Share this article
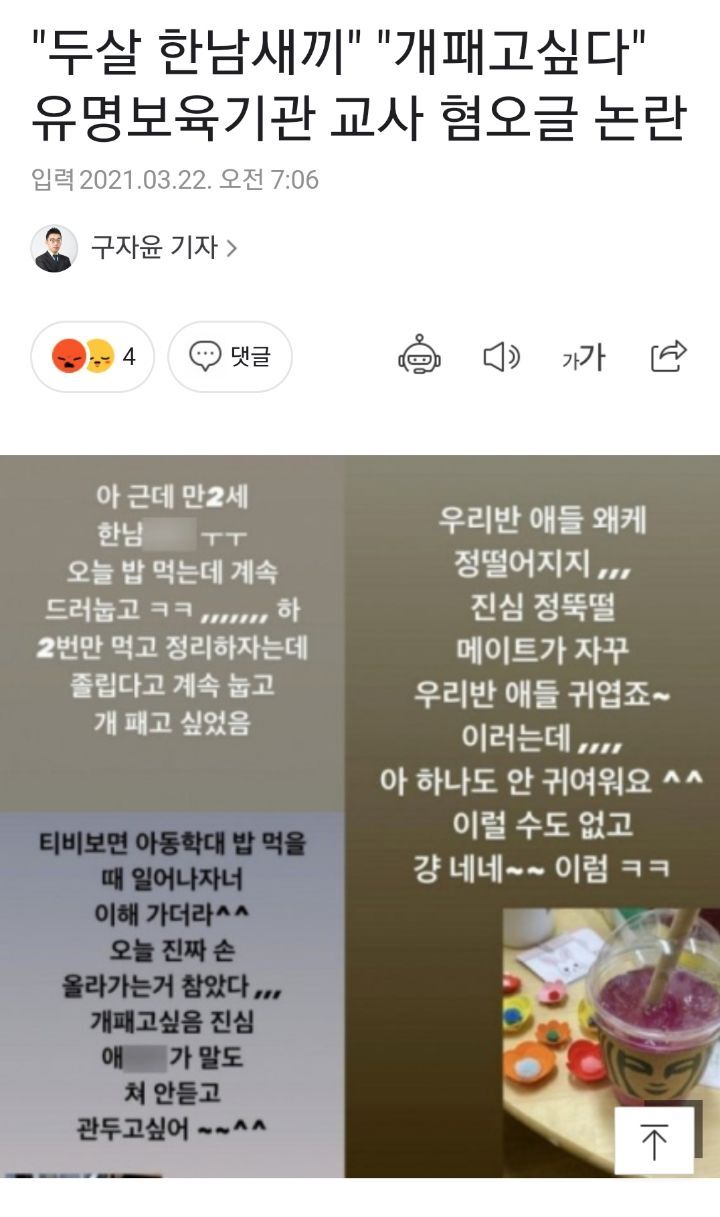Image resolution: width=720 pixels, height=1217 pixels. (x=668, y=356)
